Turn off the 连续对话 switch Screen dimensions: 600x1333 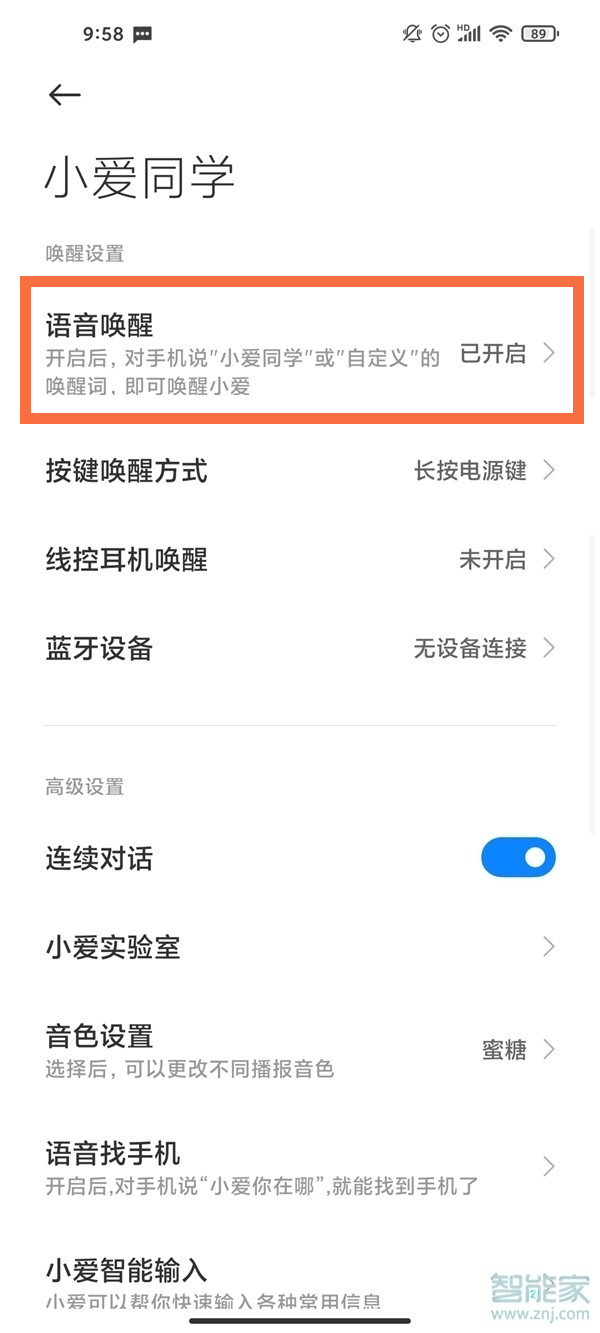517,857
